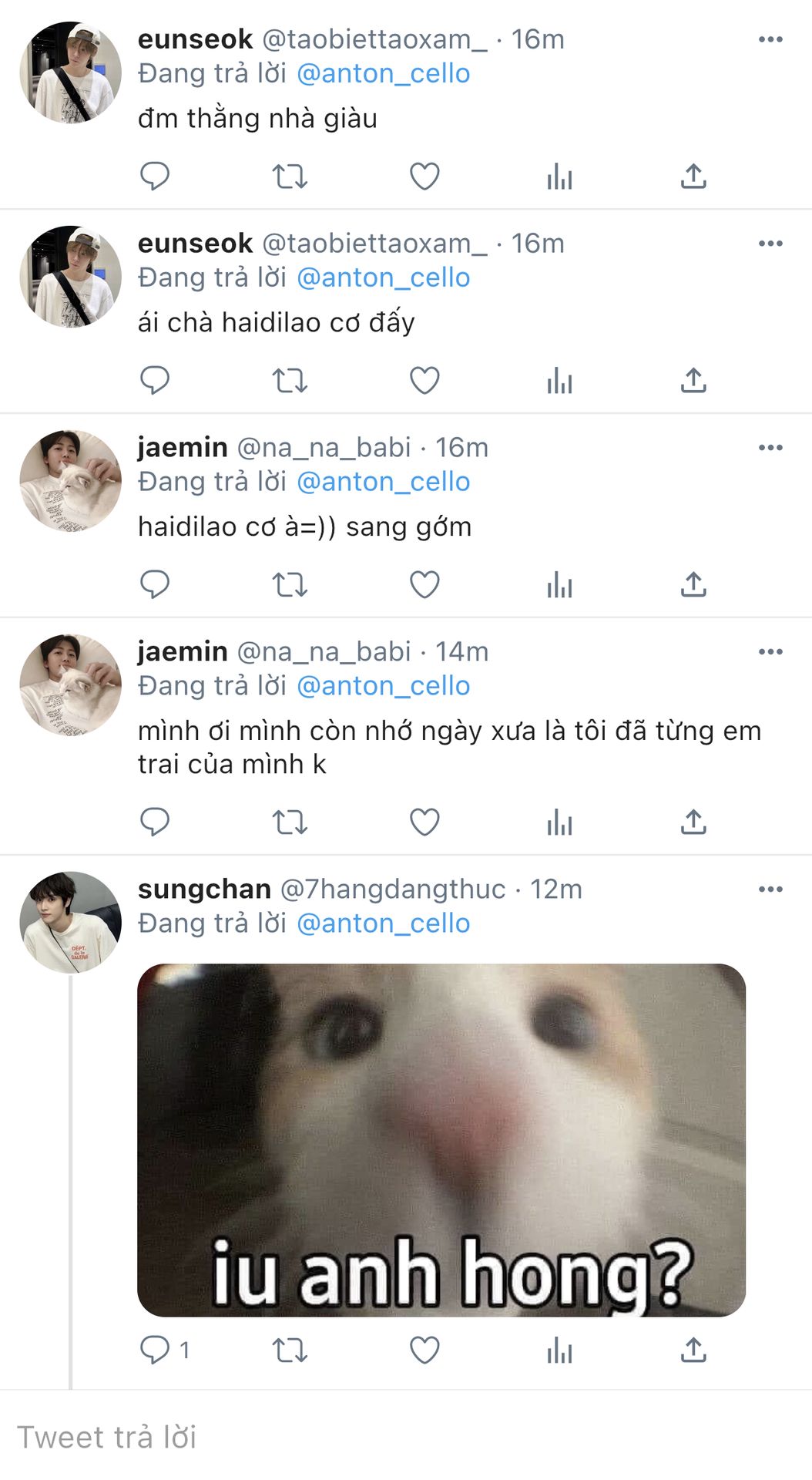The height and width of the screenshot is (1480, 812).
Task: Like jaemin's "mình ơi mình còn nhớ" tweet
Action: (x=424, y=822)
